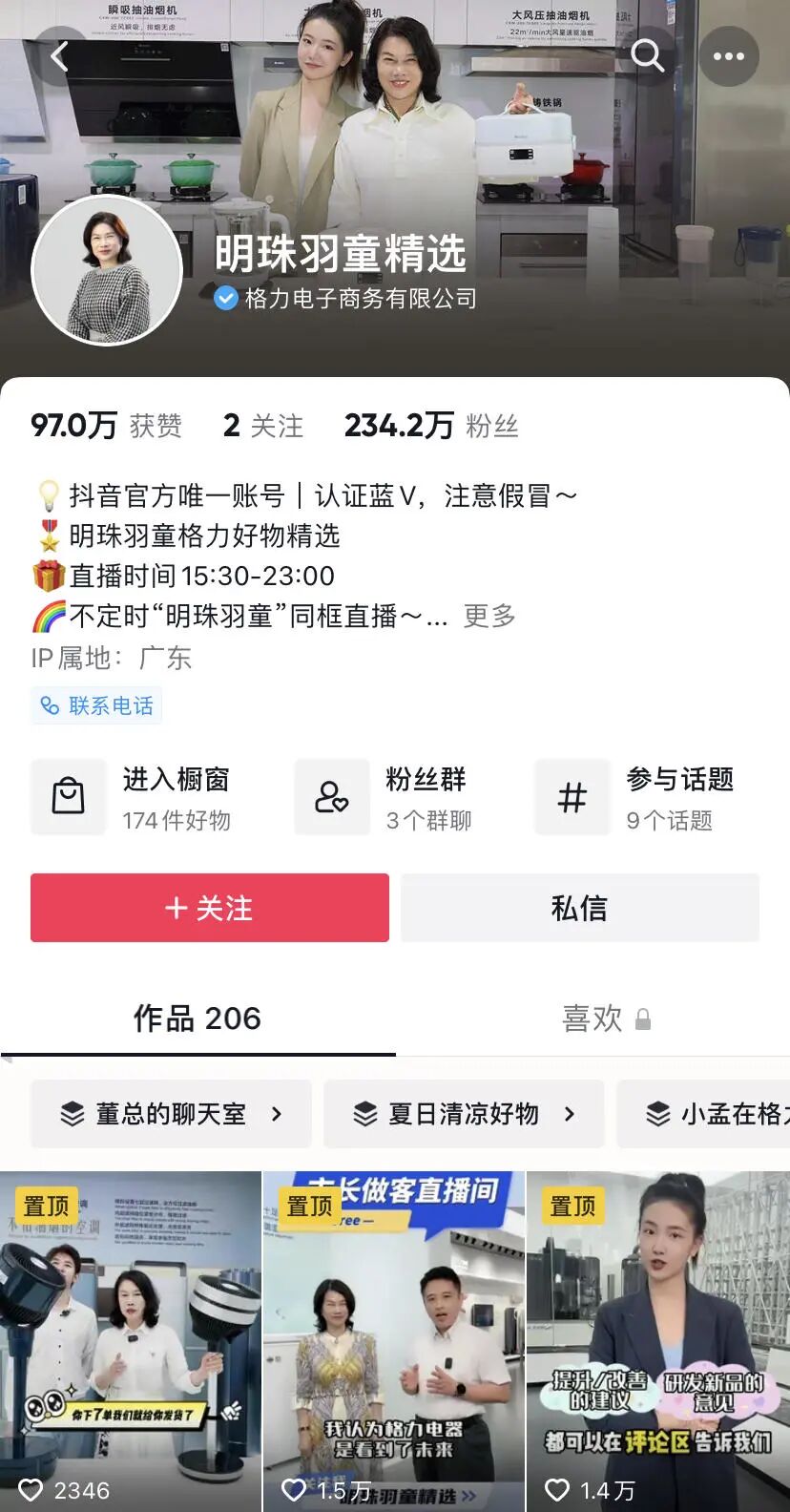The width and height of the screenshot is (790, 1512).
Task: Tap the red 关注 follow button
Action: point(209,908)
